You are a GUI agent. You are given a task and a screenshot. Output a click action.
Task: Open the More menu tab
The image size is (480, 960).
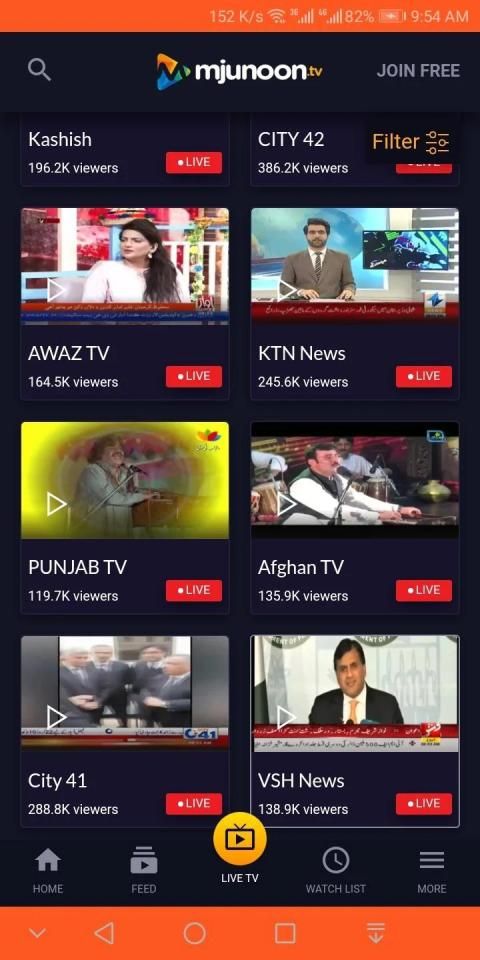(432, 871)
